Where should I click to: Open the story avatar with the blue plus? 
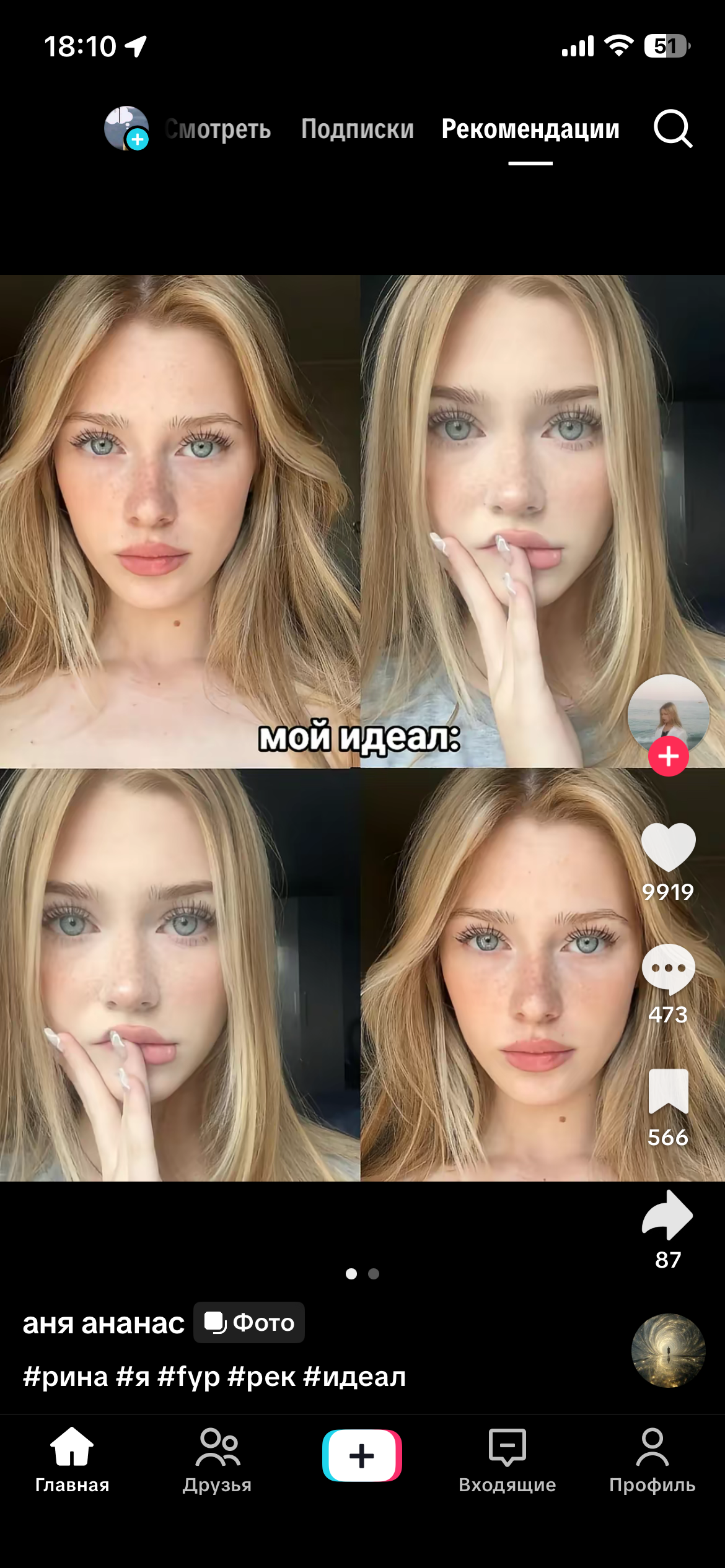(x=126, y=128)
